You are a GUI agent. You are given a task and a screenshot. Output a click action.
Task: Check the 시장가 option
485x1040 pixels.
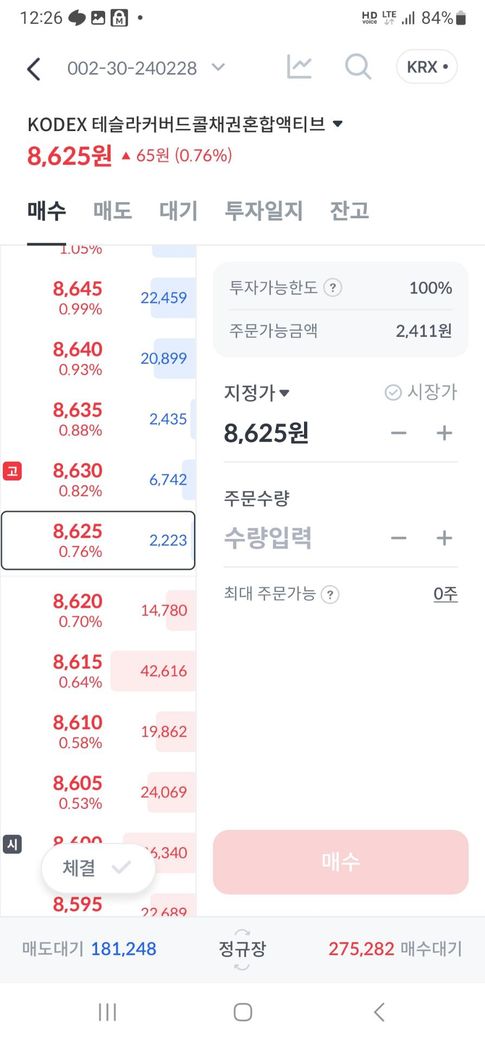coord(421,393)
